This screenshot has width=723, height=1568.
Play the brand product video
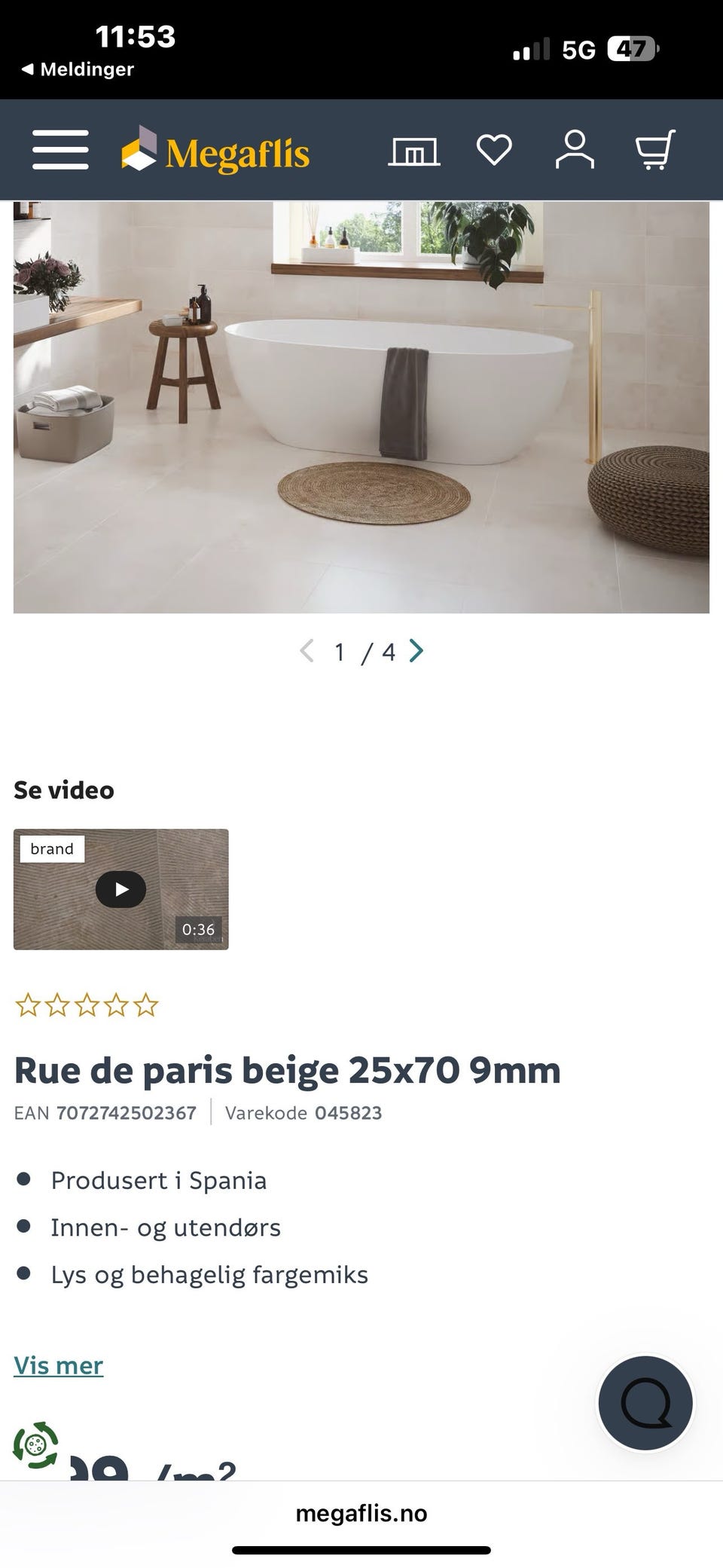tap(120, 889)
